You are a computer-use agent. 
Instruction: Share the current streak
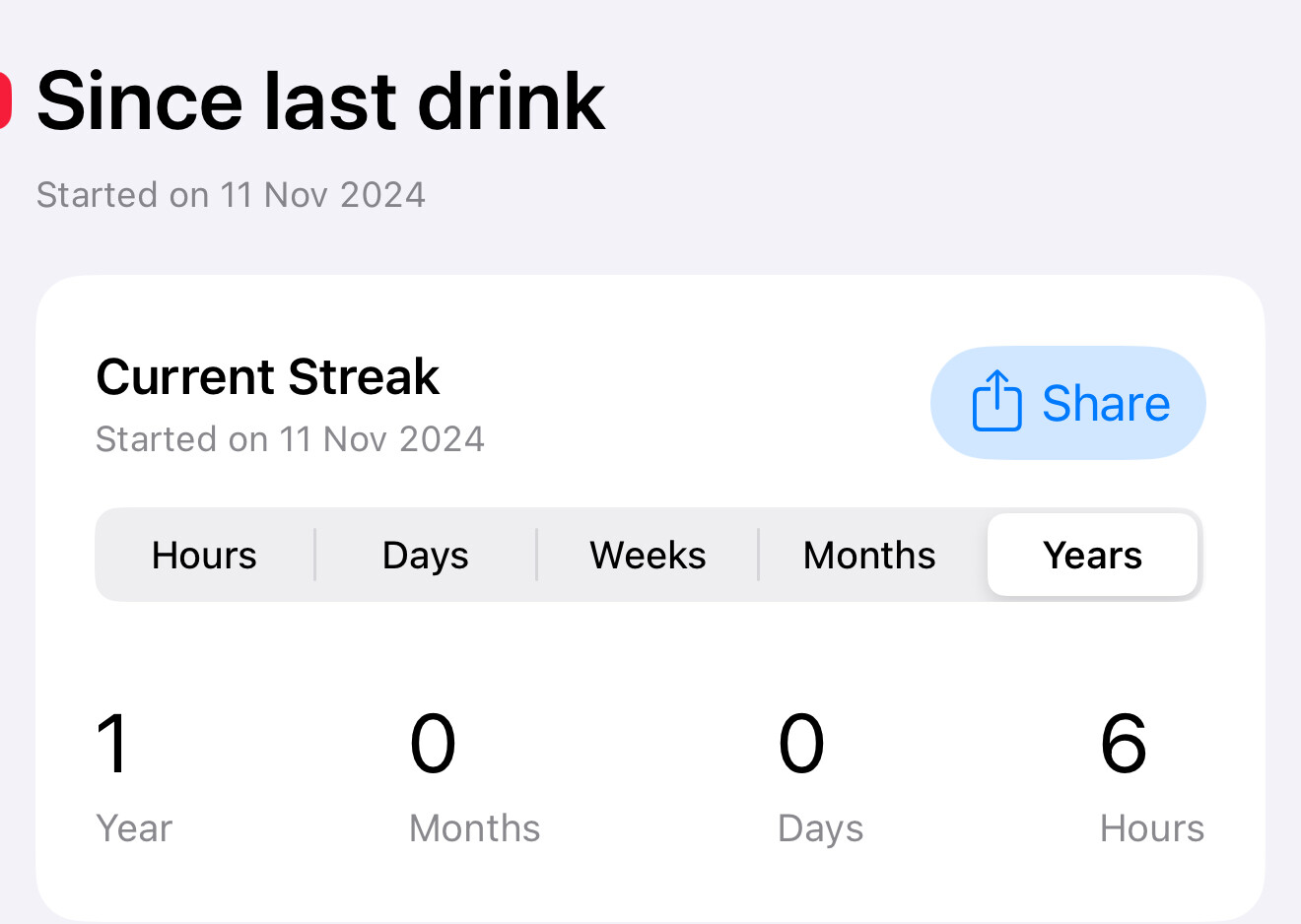(x=1068, y=403)
